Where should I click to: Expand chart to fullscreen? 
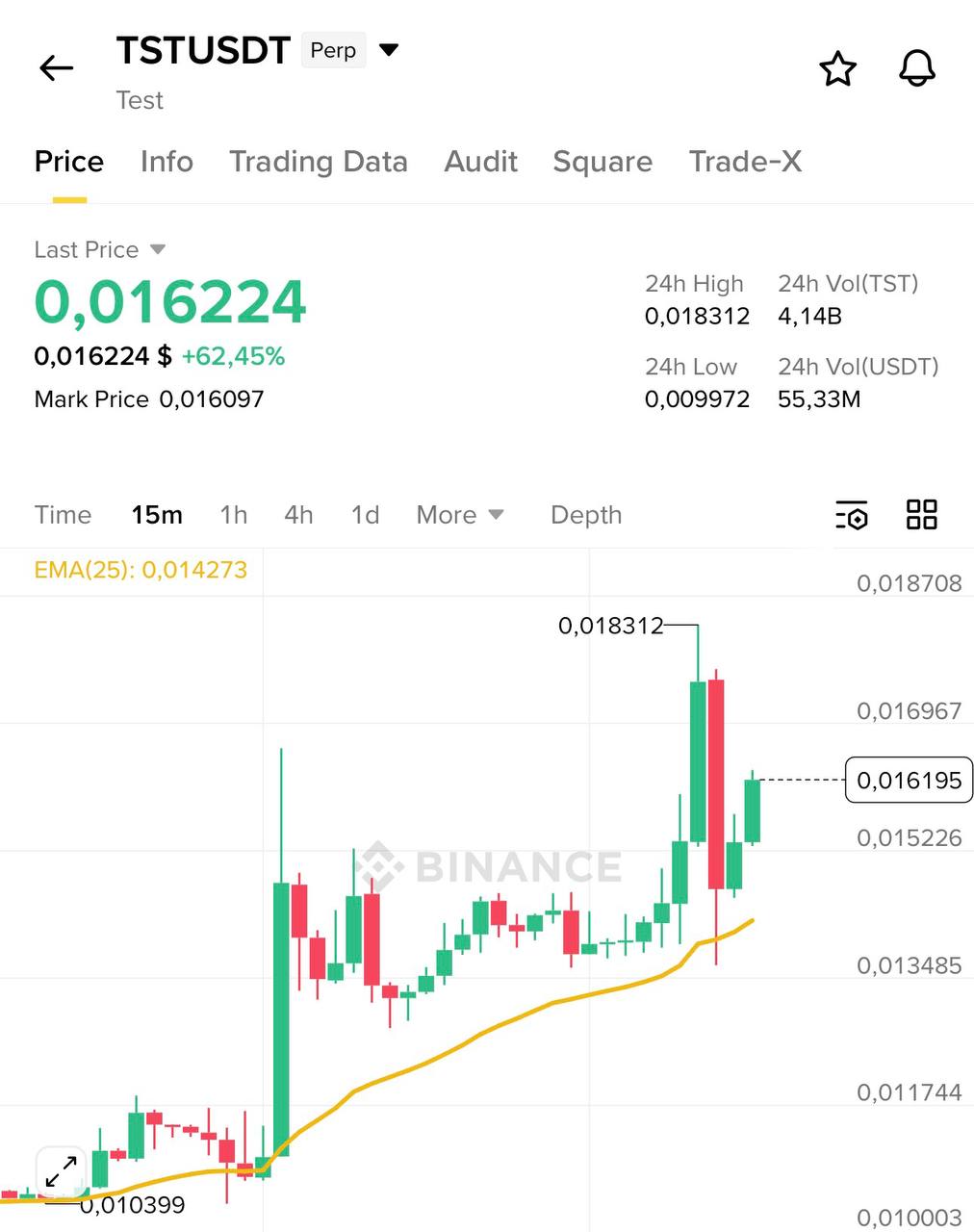[x=62, y=1172]
